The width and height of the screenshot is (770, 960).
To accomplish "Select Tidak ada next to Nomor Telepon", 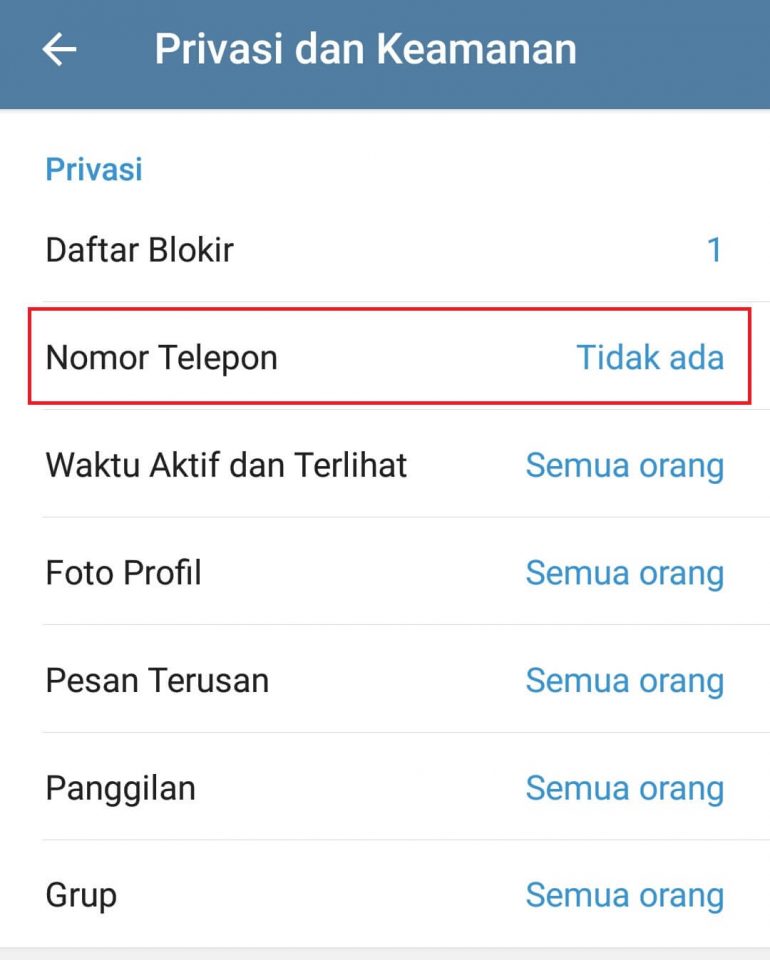I will tap(650, 357).
